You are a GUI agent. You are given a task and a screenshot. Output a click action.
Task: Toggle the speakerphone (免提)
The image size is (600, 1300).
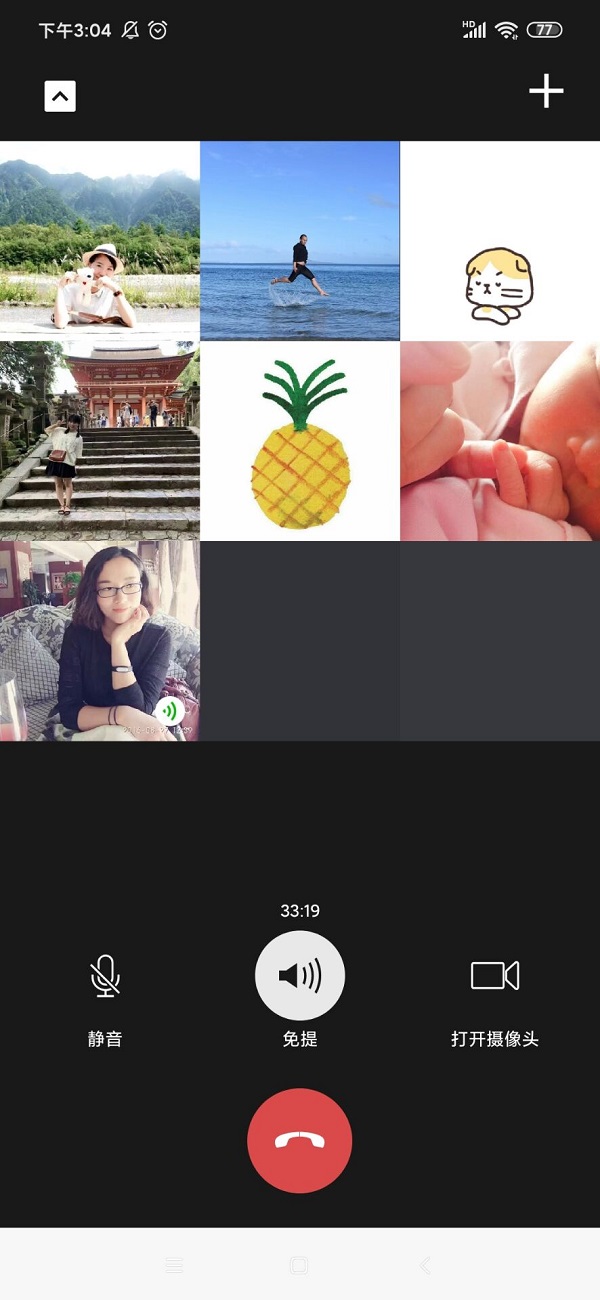(x=300, y=976)
